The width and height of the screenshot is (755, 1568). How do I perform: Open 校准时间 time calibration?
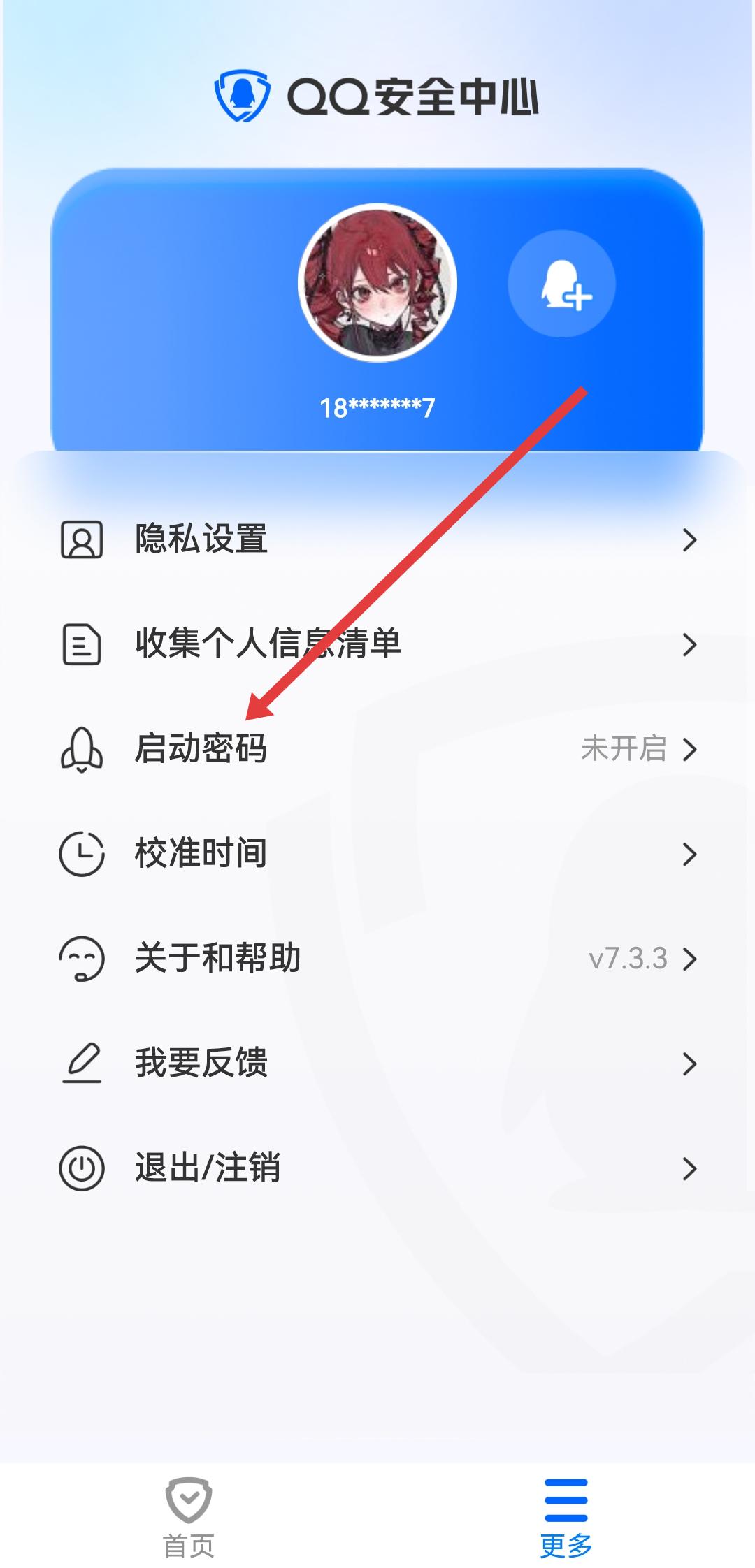(x=377, y=853)
